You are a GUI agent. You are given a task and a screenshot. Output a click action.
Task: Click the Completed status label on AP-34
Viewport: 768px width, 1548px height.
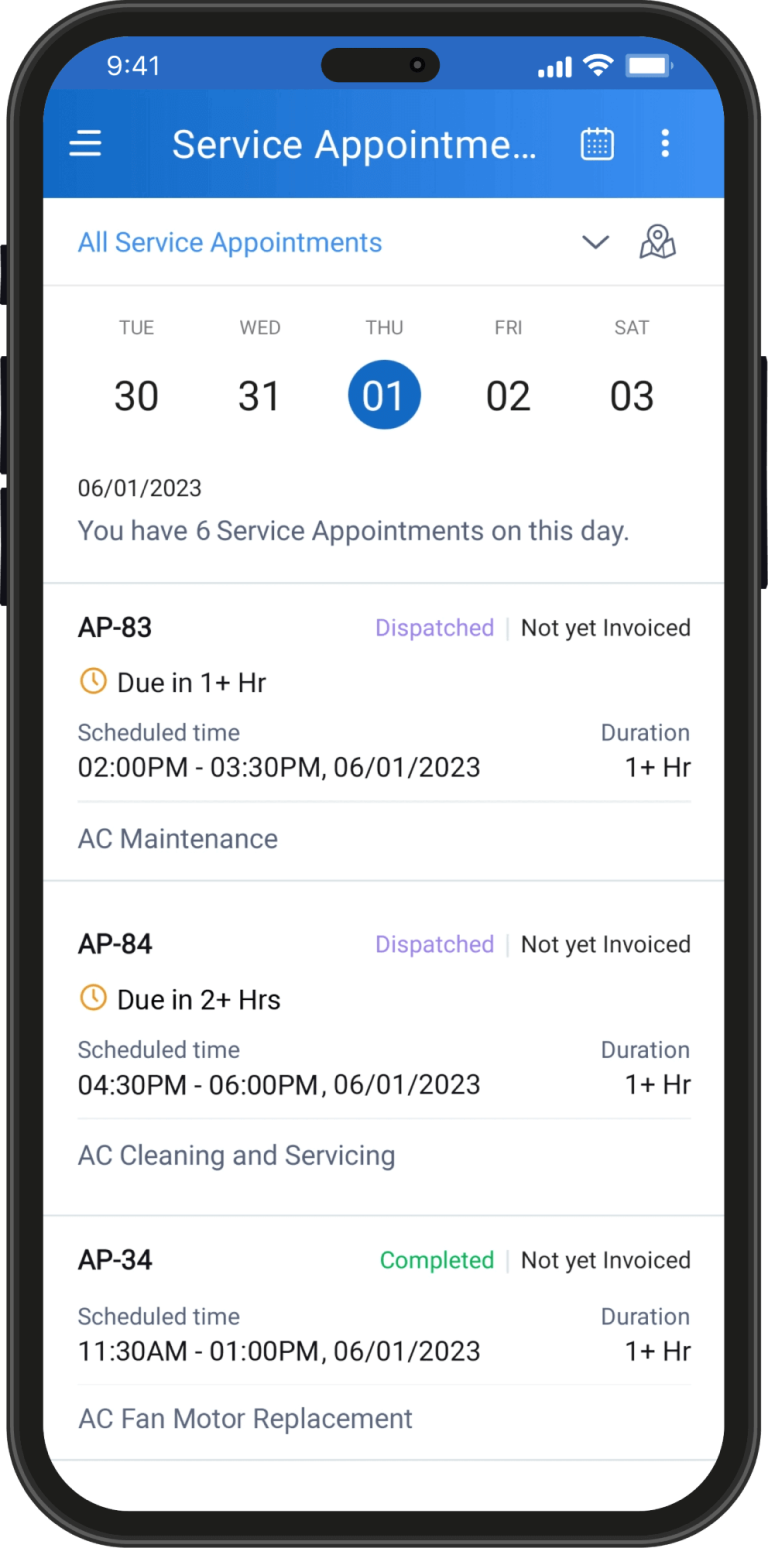437,1260
